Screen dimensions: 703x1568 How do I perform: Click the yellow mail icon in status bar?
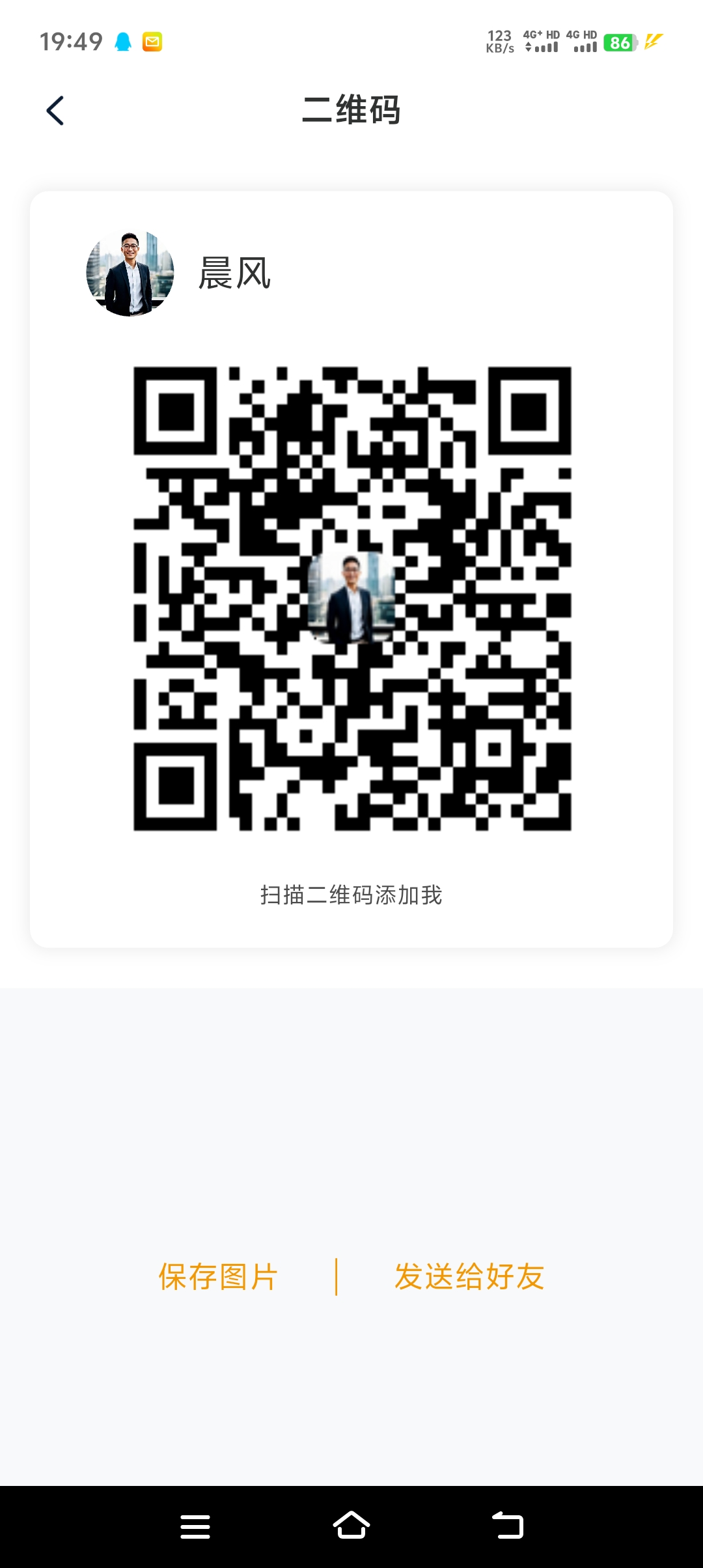point(152,42)
